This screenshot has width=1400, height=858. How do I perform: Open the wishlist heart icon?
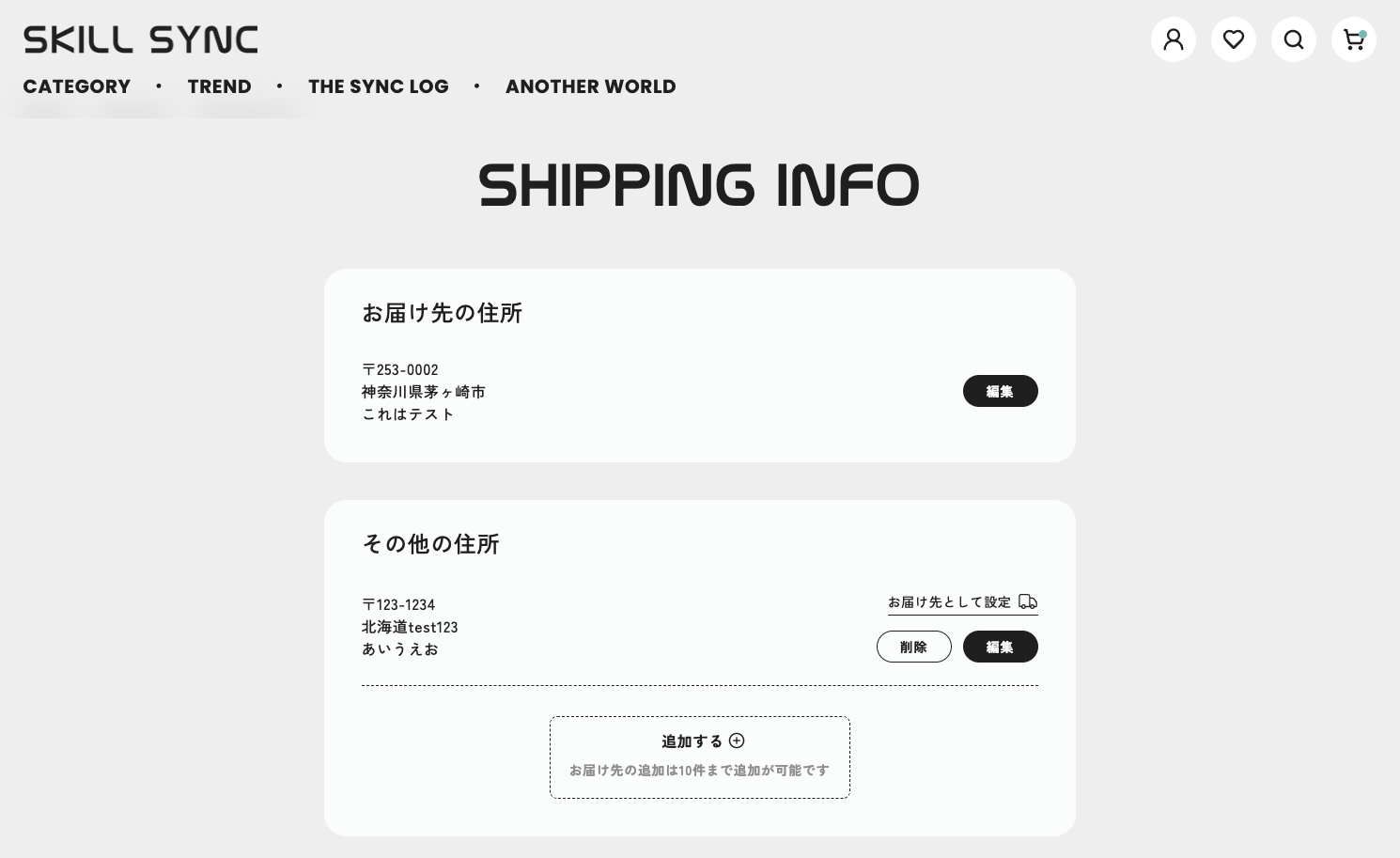1233,39
